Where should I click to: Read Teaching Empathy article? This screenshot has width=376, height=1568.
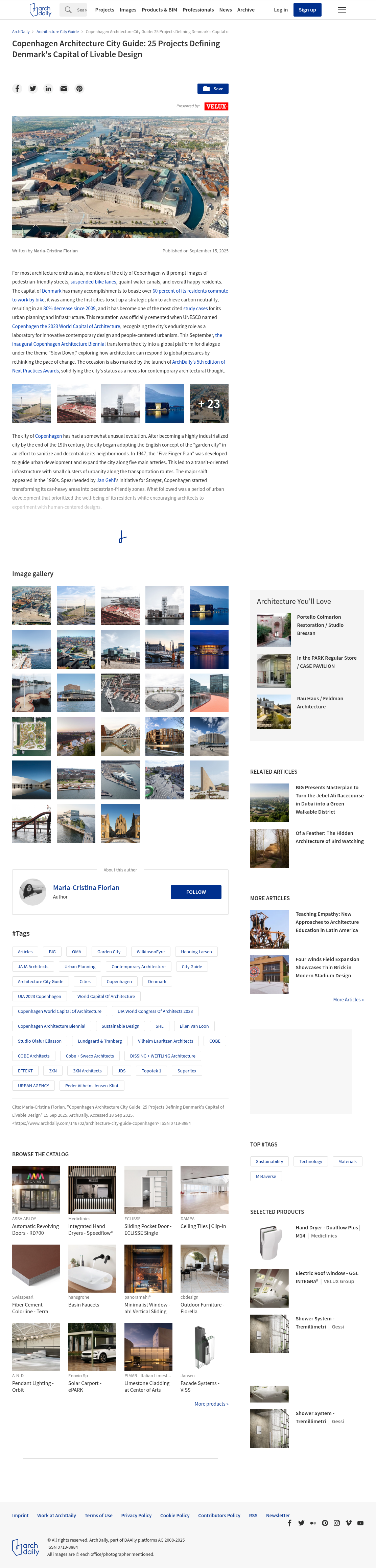pyautogui.click(x=327, y=922)
